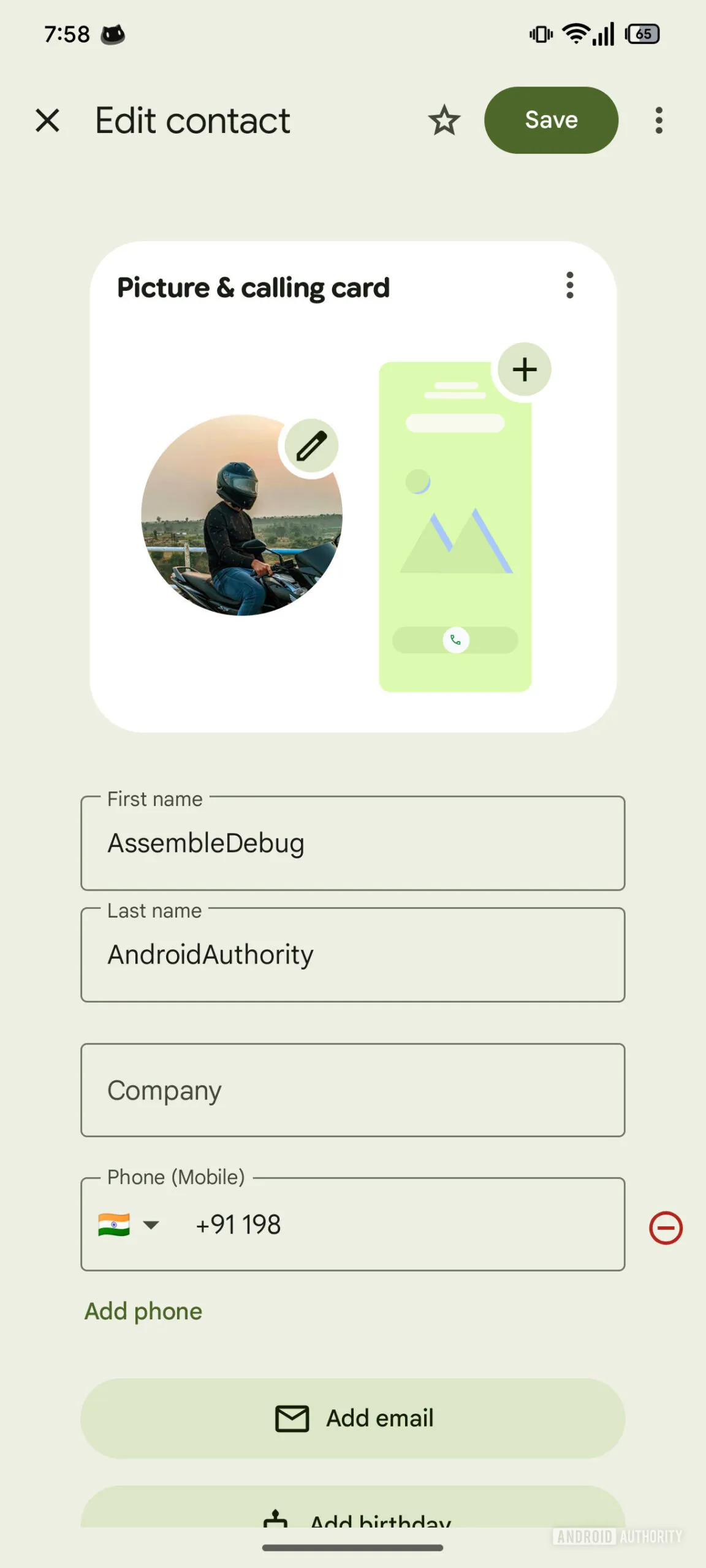Open the top bar overflow menu

tap(659, 120)
